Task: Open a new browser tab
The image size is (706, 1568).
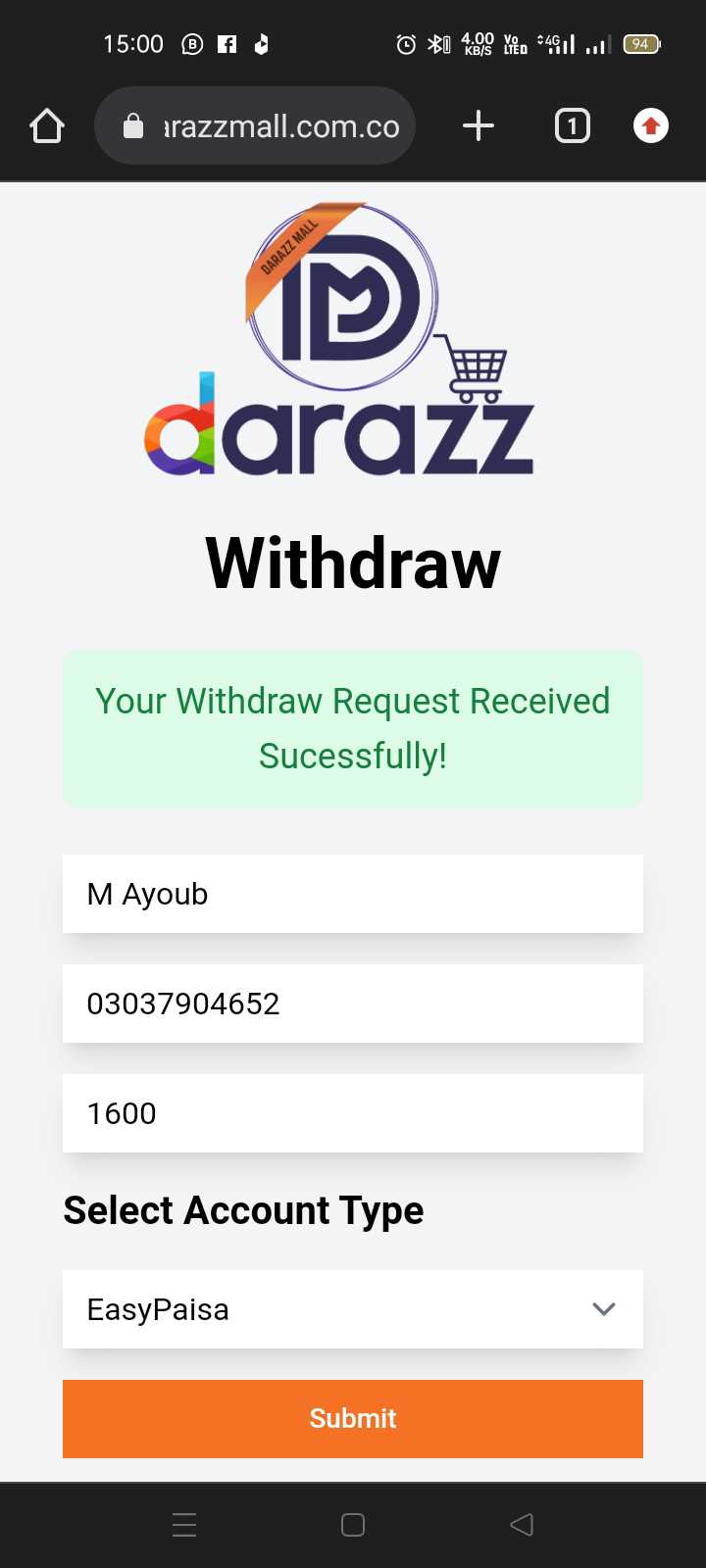Action: (x=478, y=125)
